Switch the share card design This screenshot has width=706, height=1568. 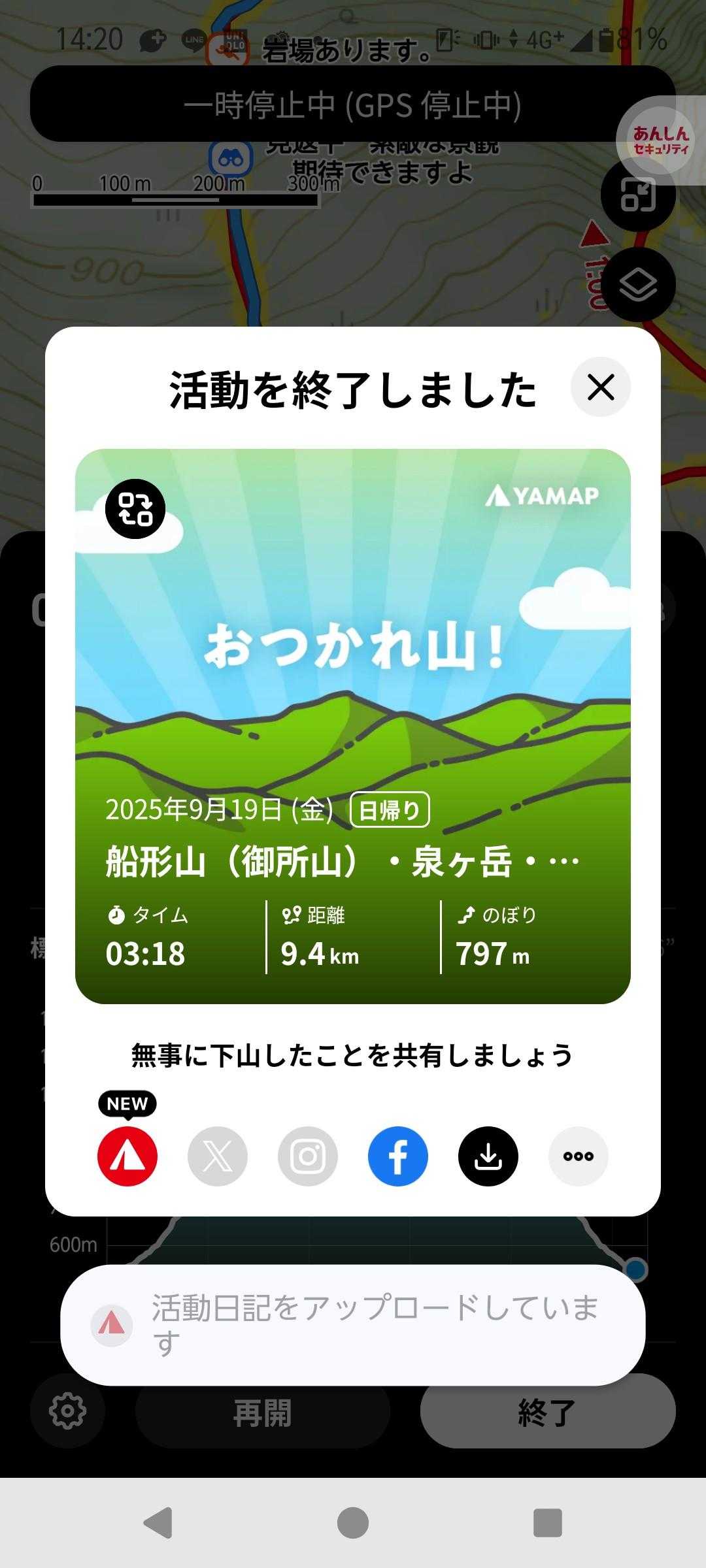click(x=135, y=509)
